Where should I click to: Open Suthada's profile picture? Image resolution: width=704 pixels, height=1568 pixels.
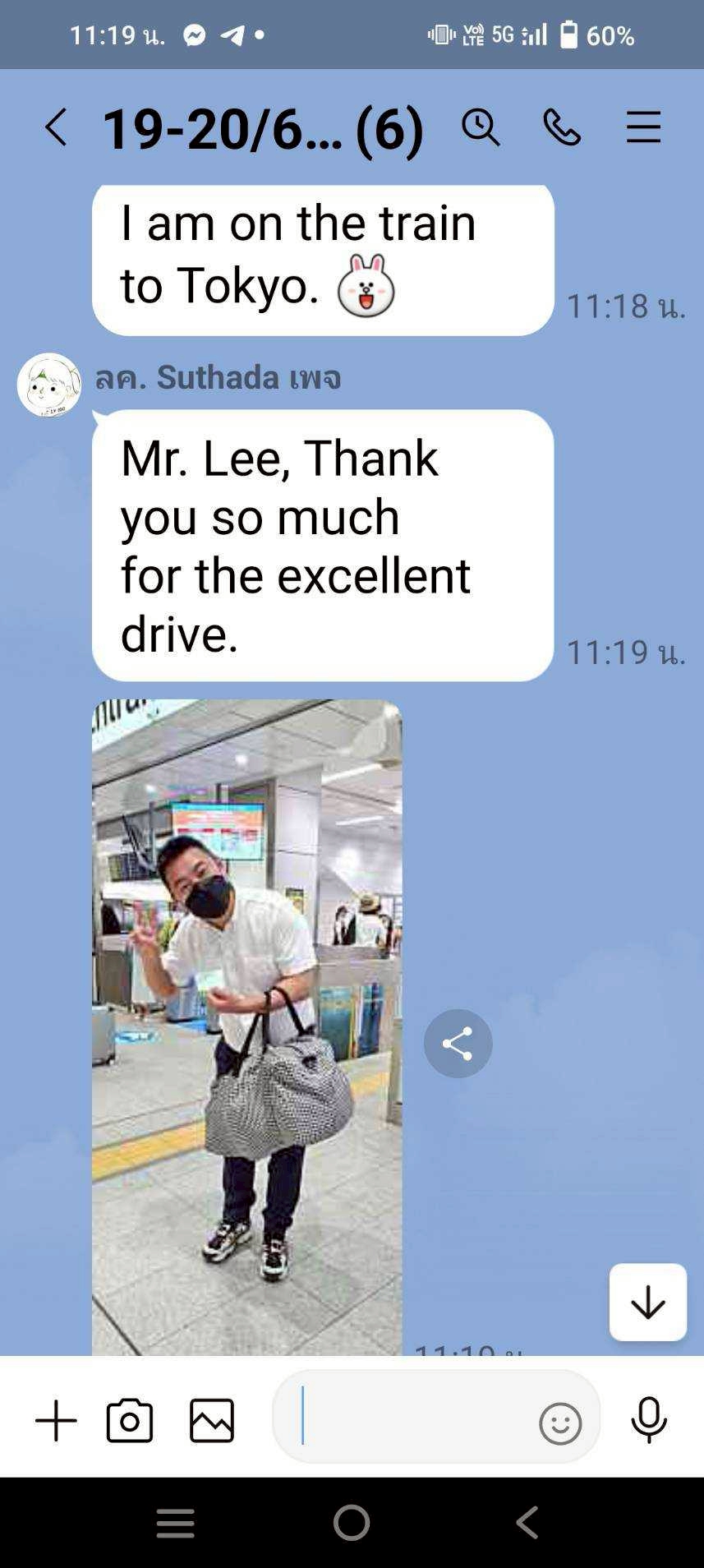tap(49, 385)
